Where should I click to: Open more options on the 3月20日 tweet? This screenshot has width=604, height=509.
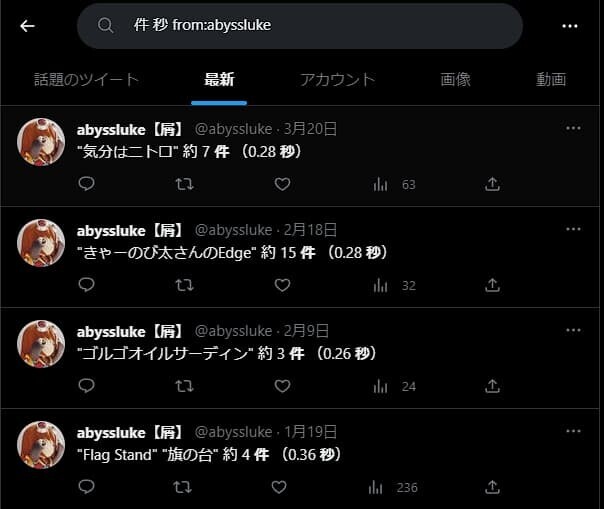pos(573,128)
